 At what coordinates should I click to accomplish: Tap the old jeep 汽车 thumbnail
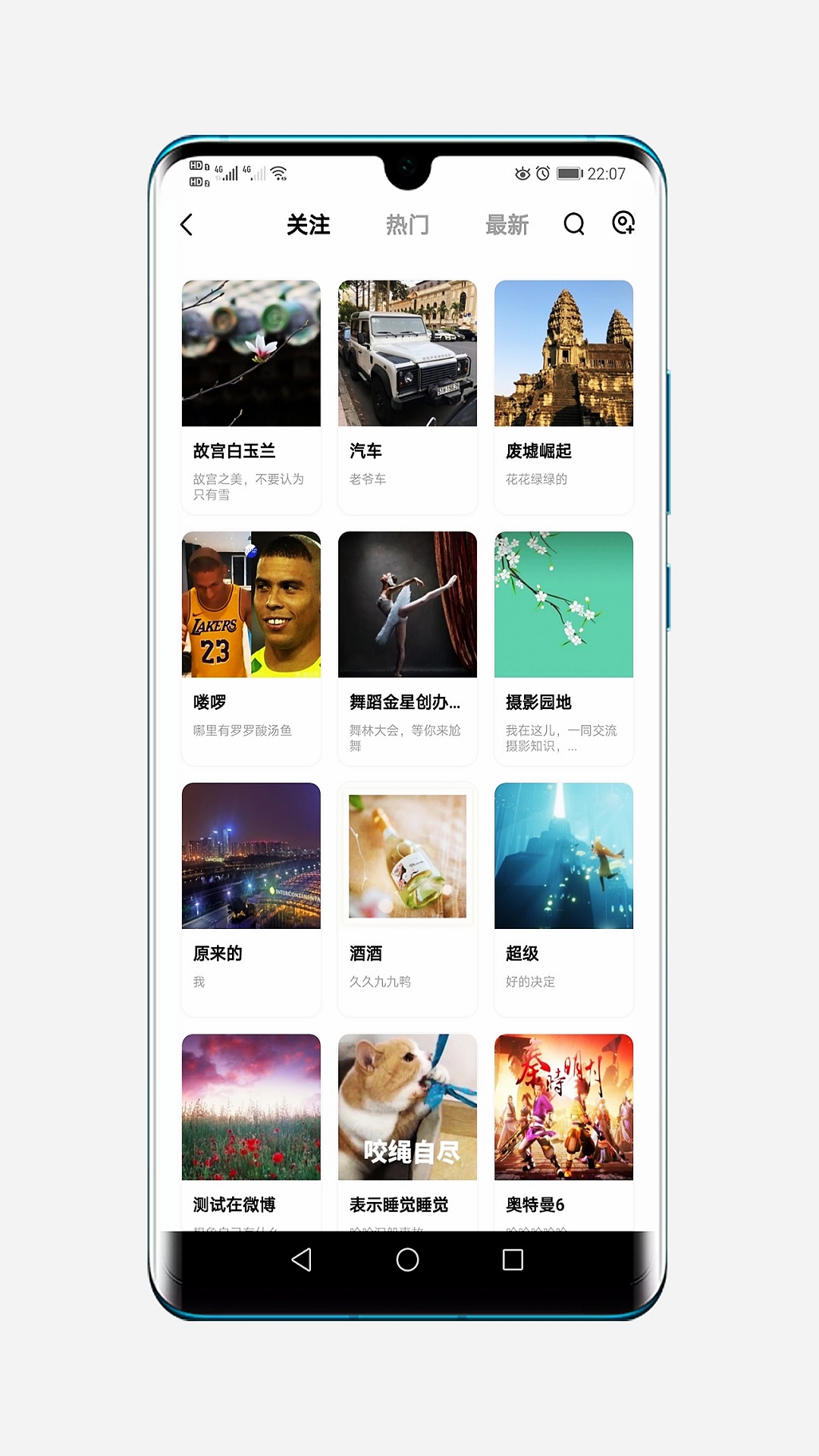pos(407,353)
